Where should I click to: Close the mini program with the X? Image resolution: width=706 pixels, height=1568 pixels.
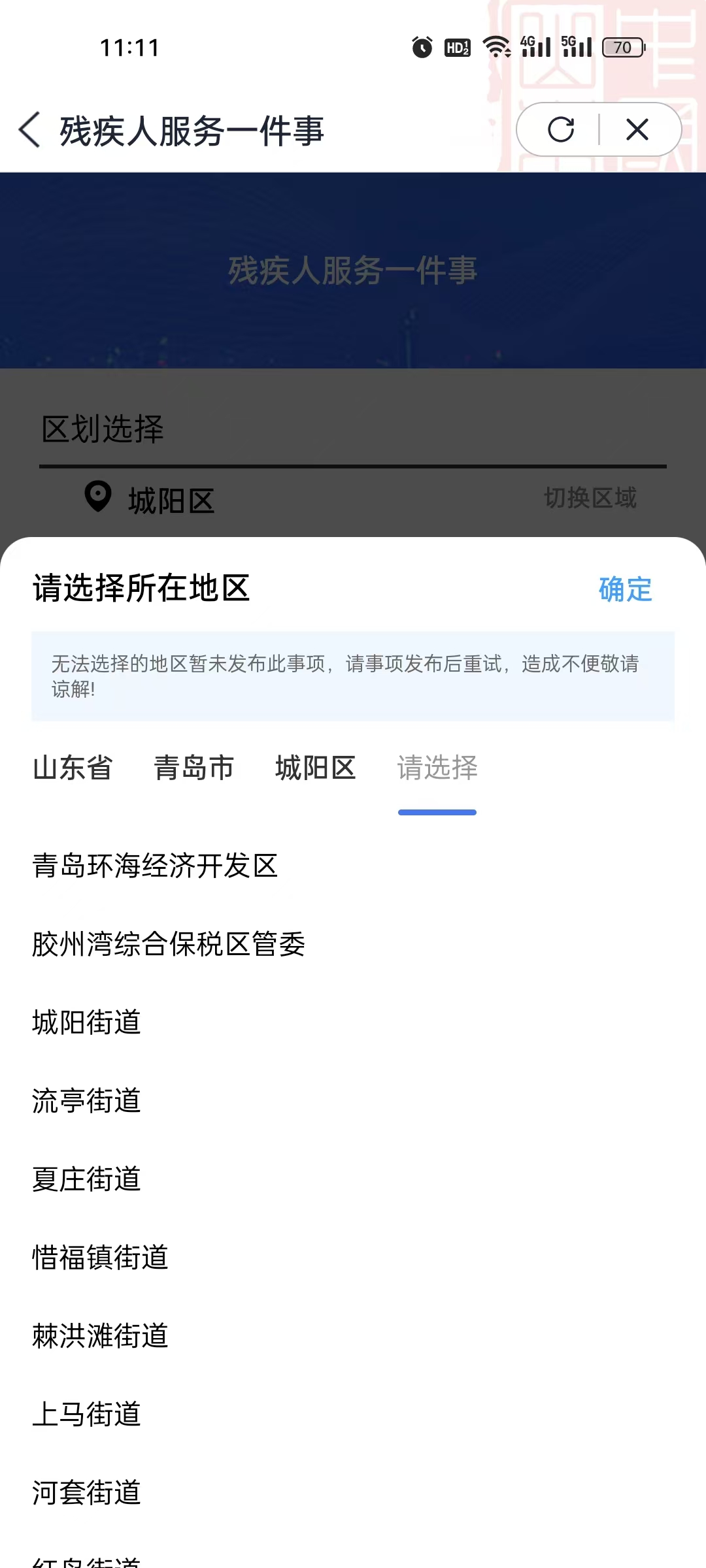637,129
